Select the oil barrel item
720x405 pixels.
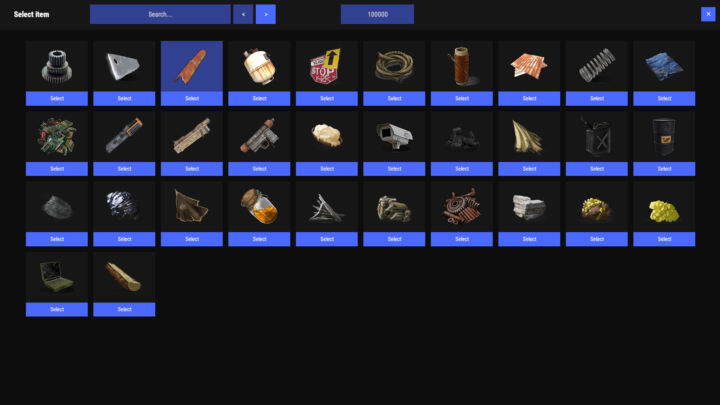[664, 168]
